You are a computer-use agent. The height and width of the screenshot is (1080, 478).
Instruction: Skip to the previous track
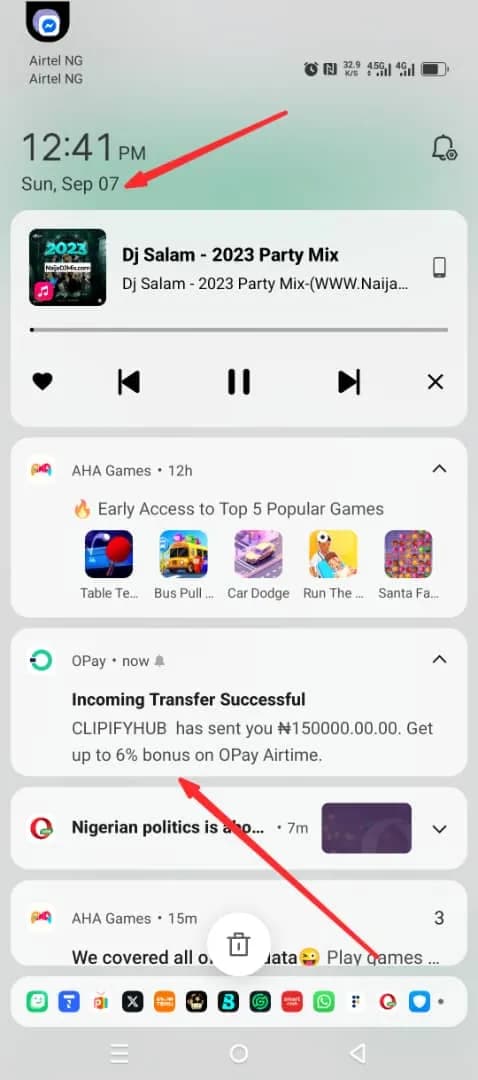pos(129,381)
